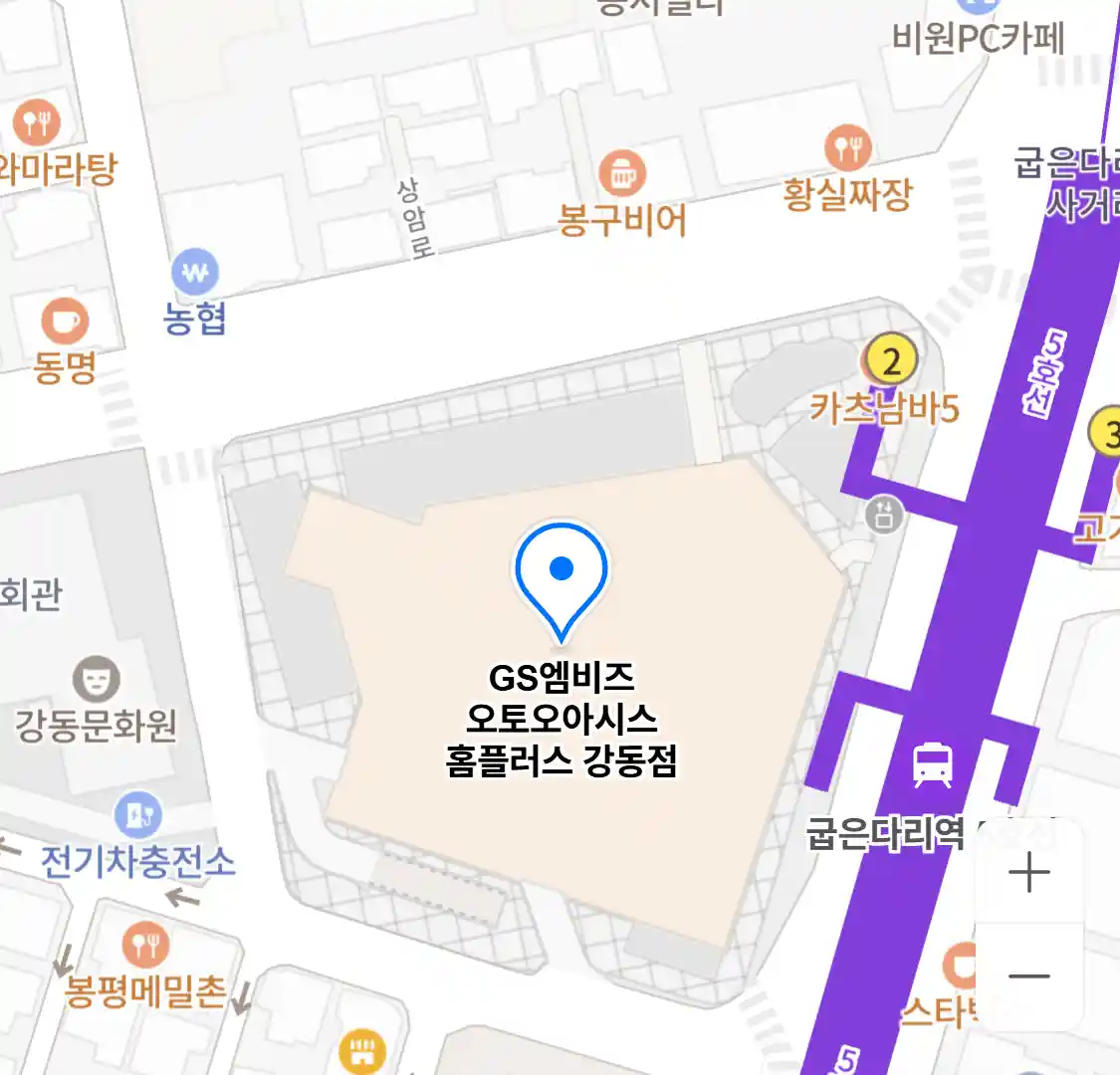The height and width of the screenshot is (1075, 1120).
Task: Open the 농협 bank marker
Action: click(194, 272)
